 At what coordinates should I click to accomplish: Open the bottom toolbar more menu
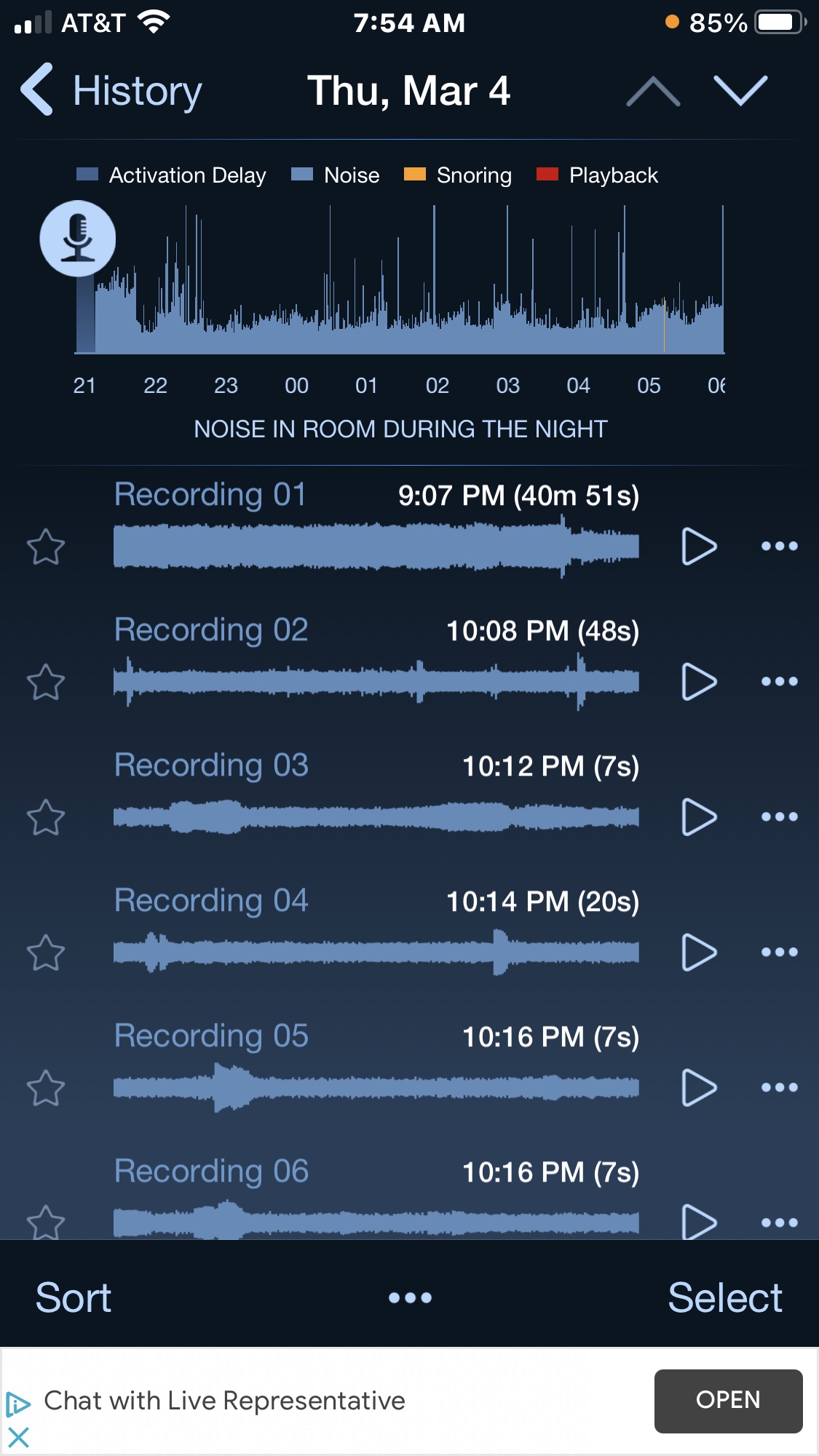(410, 1298)
